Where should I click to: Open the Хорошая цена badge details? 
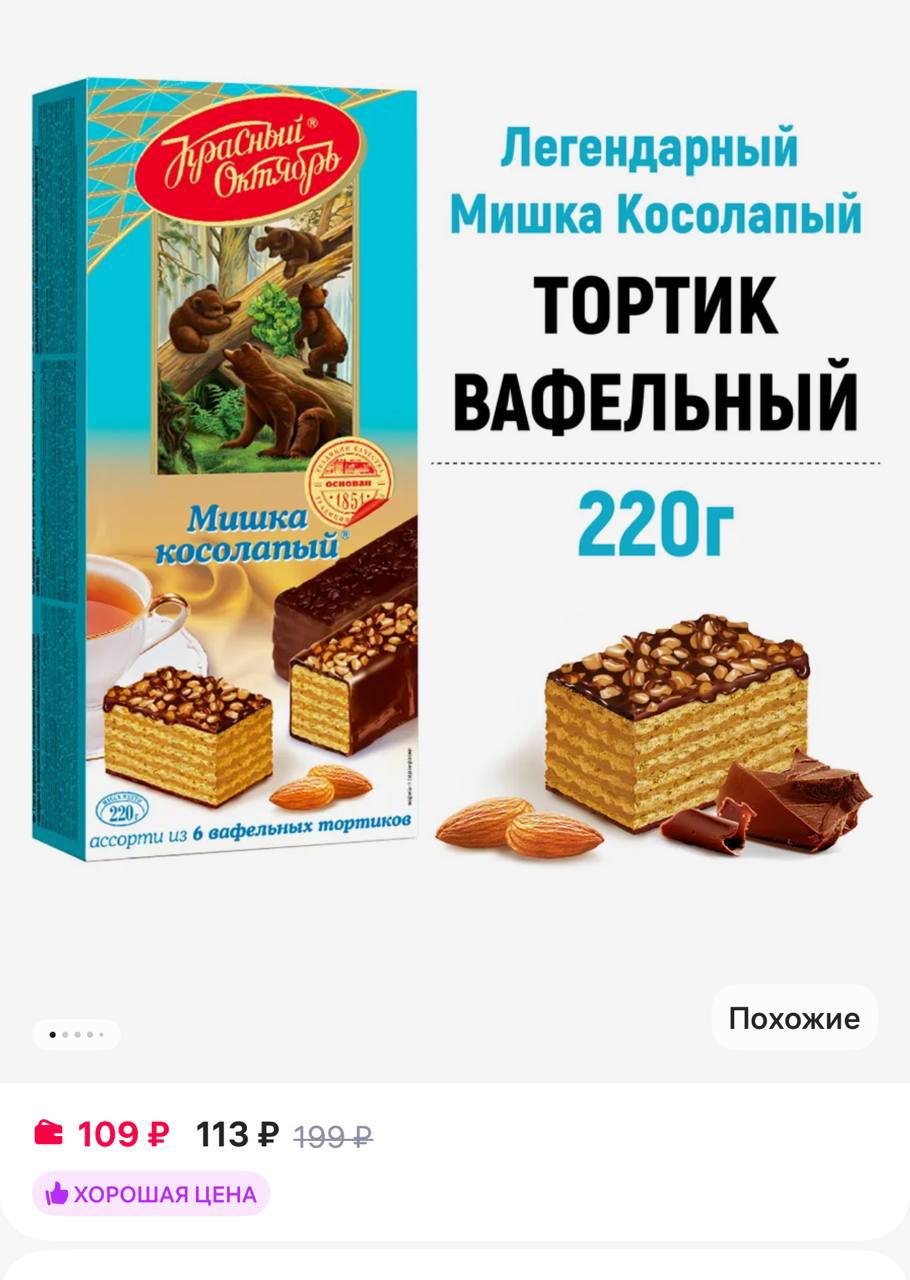[x=151, y=1194]
